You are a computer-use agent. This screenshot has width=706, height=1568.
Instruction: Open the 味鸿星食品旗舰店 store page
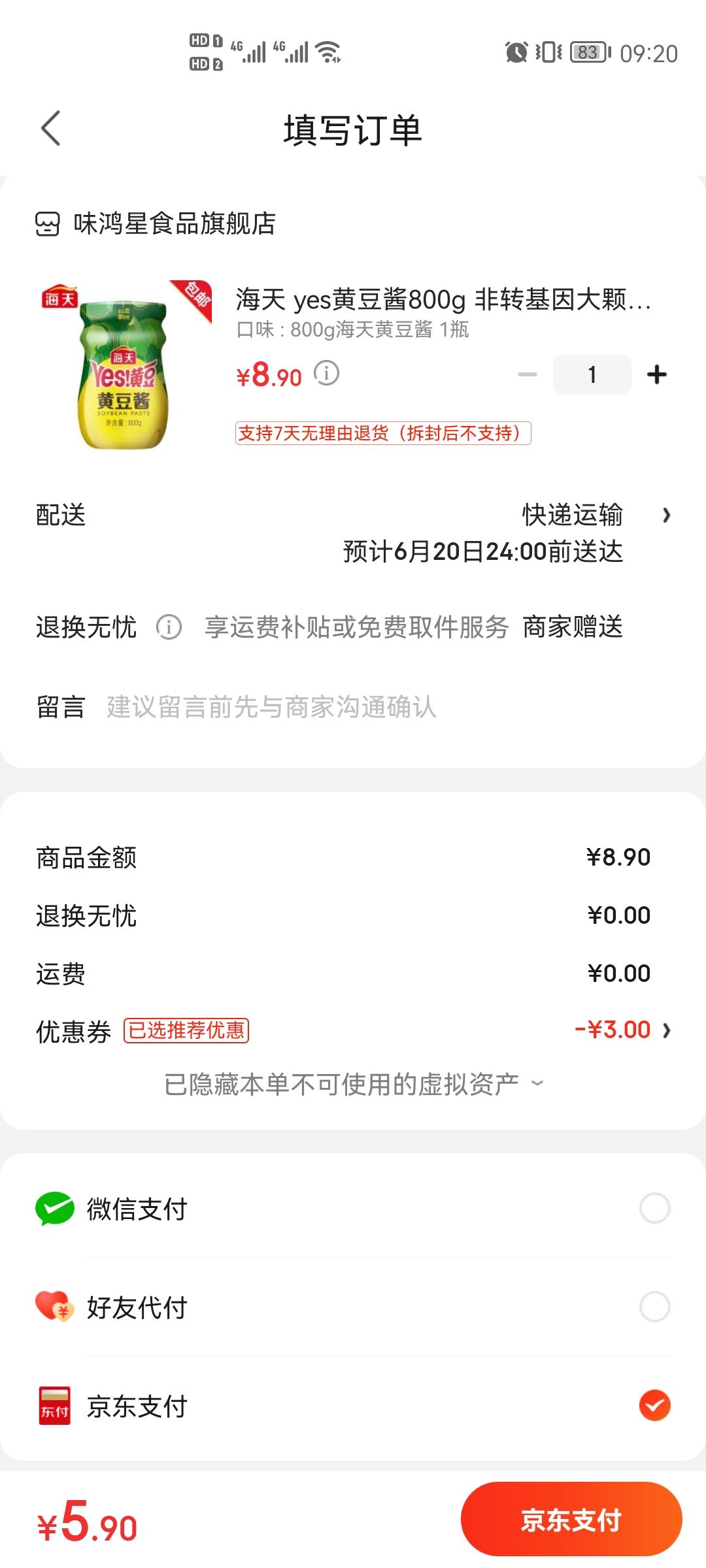point(156,223)
